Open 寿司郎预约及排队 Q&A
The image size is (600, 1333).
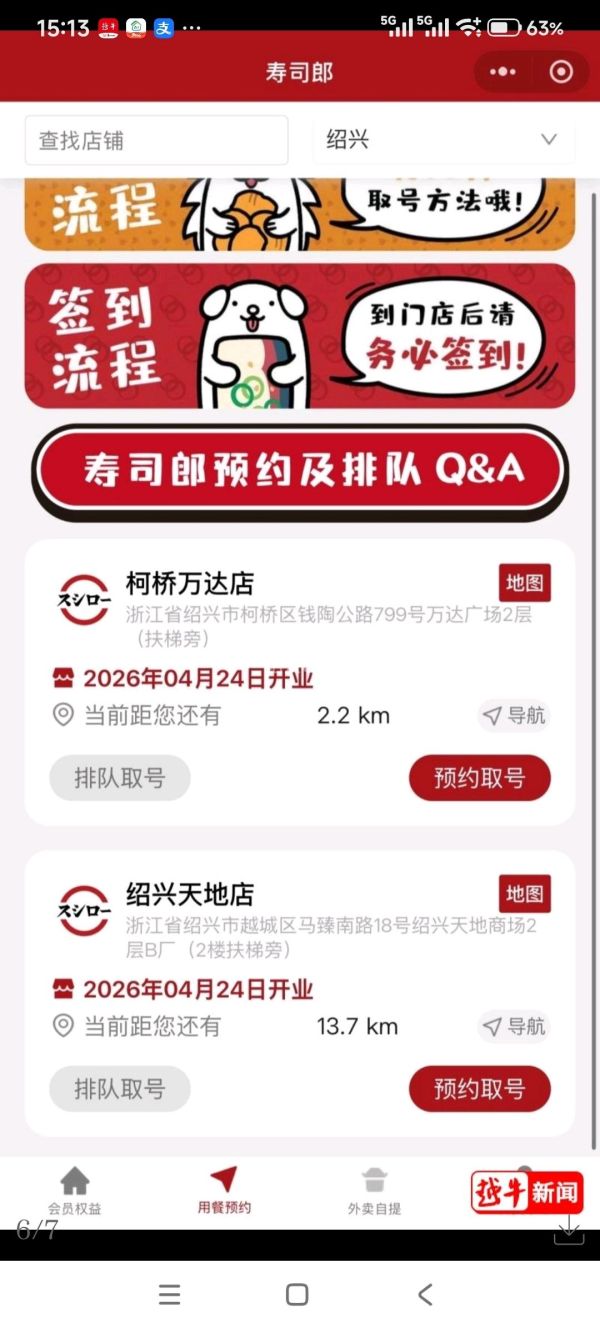[300, 471]
